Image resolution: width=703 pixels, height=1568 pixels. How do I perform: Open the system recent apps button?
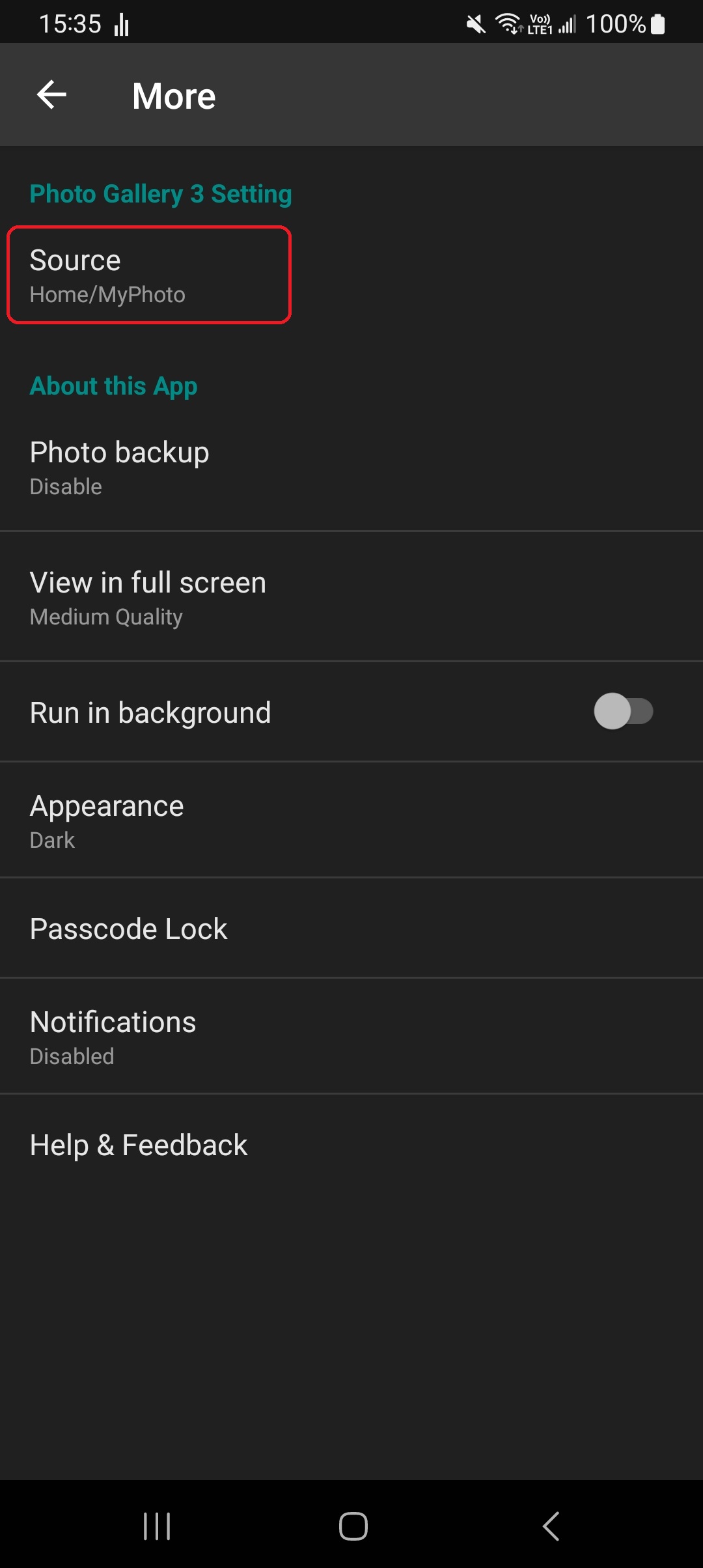coord(157,1526)
